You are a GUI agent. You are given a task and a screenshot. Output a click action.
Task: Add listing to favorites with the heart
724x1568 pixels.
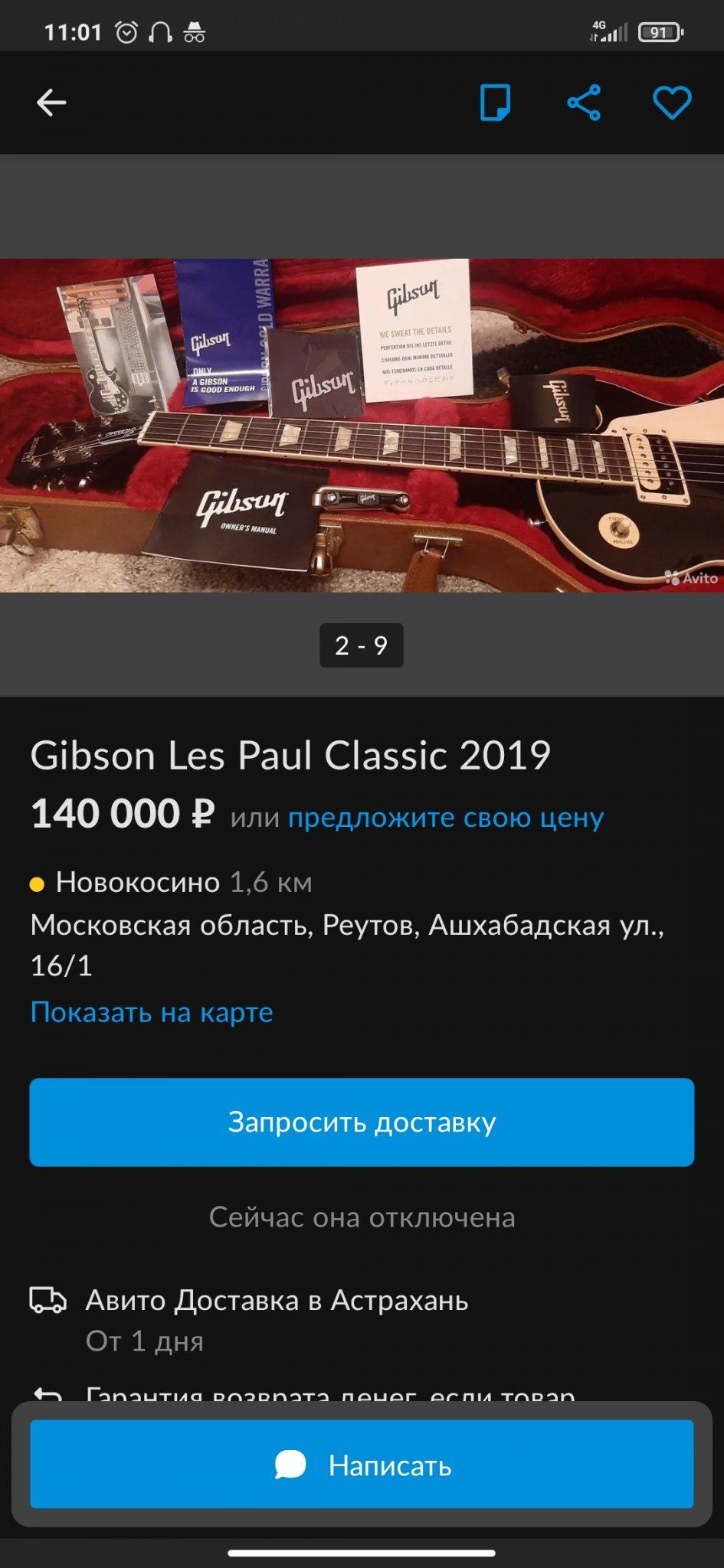[672, 103]
